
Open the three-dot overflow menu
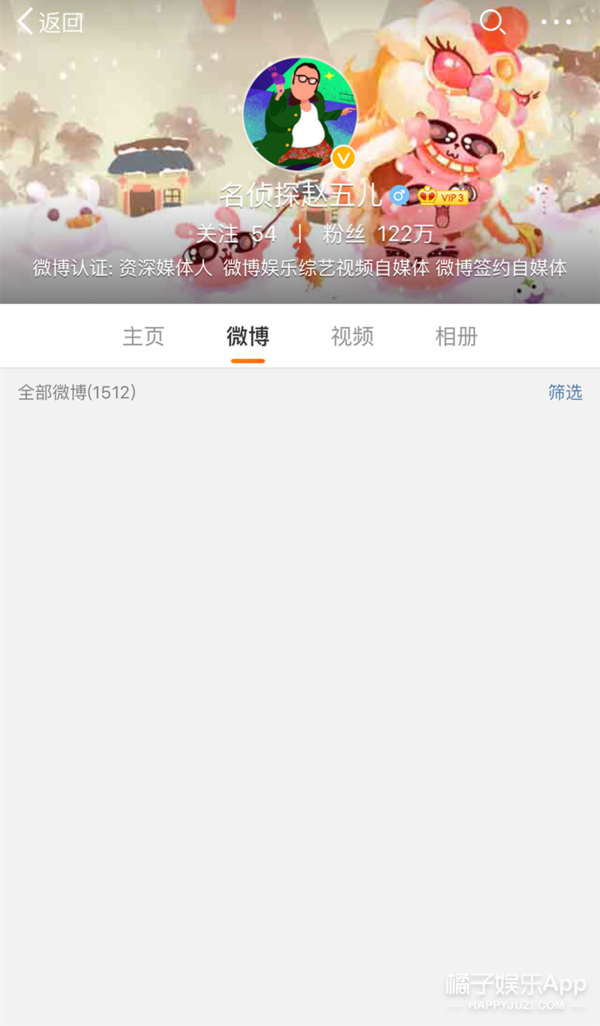click(x=556, y=22)
